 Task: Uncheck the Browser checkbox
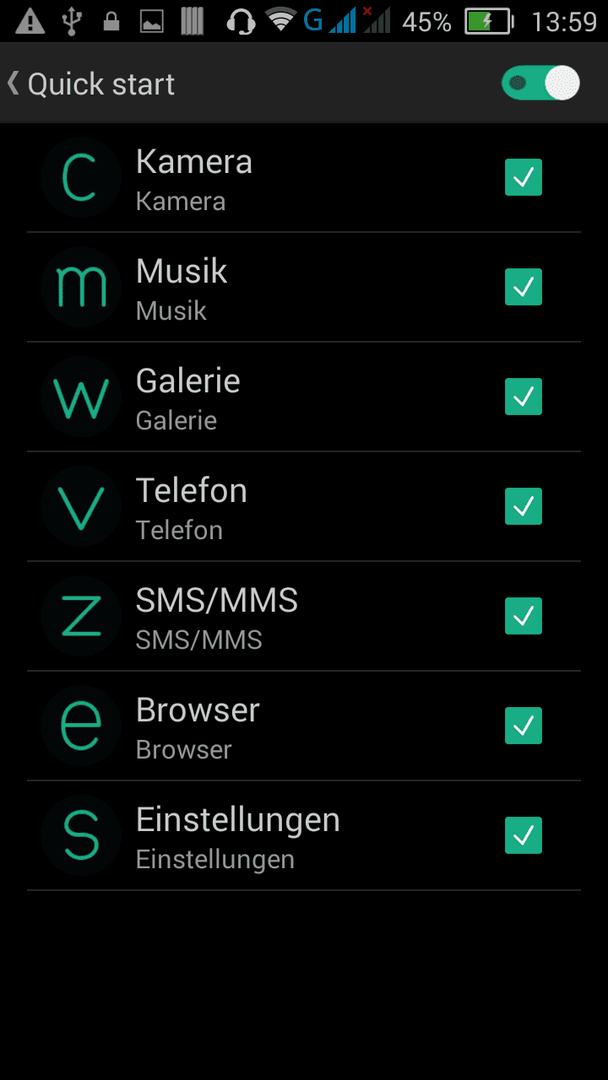point(523,725)
